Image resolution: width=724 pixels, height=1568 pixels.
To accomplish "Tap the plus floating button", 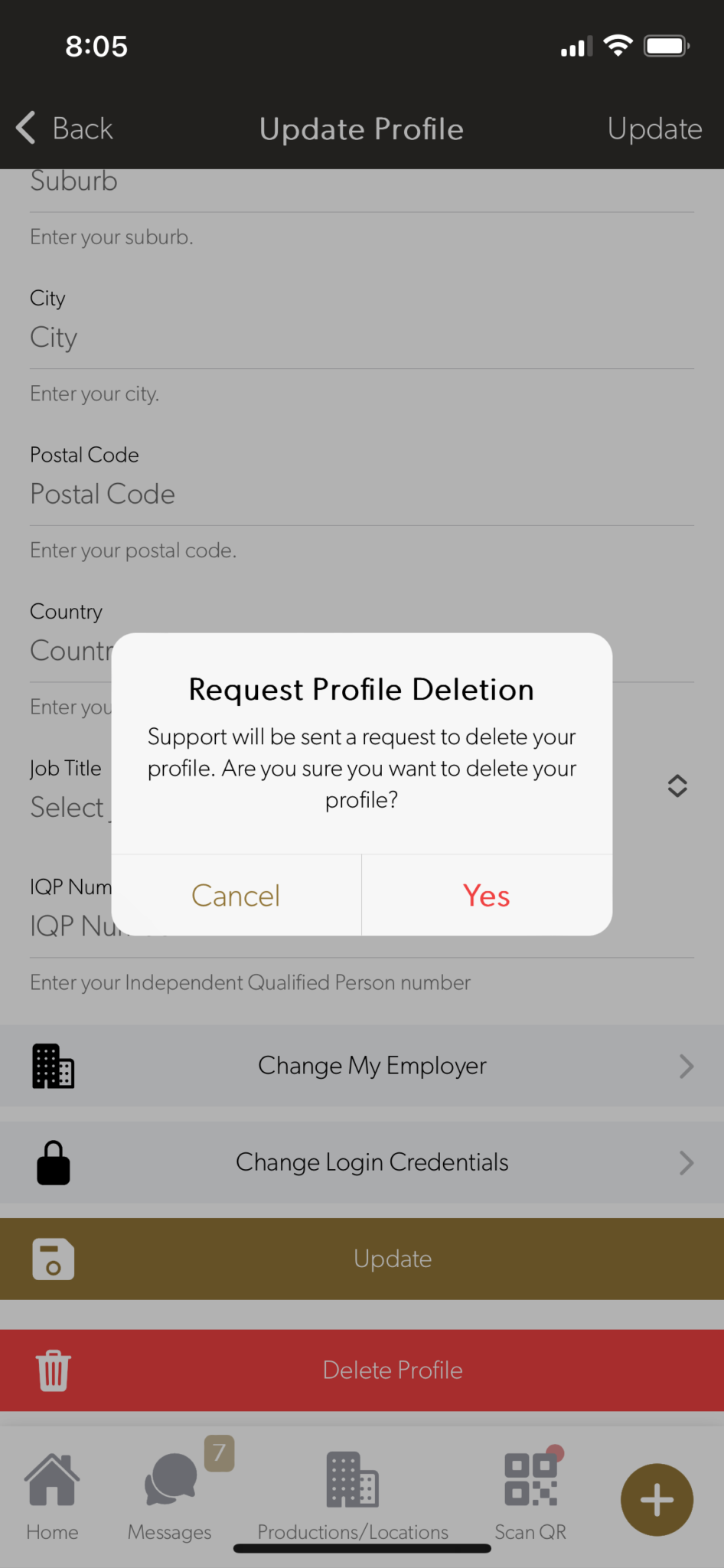I will click(x=657, y=1499).
